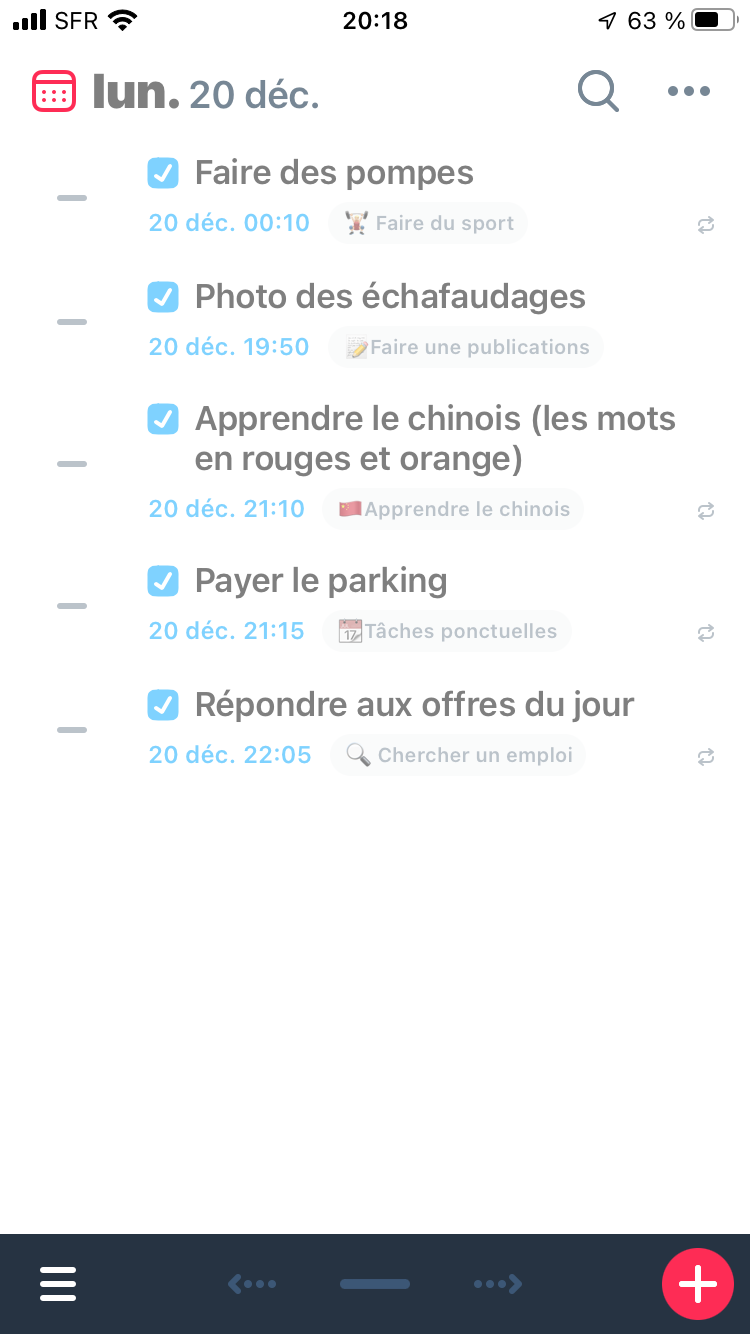Open the calendar date picker icon

click(x=54, y=91)
